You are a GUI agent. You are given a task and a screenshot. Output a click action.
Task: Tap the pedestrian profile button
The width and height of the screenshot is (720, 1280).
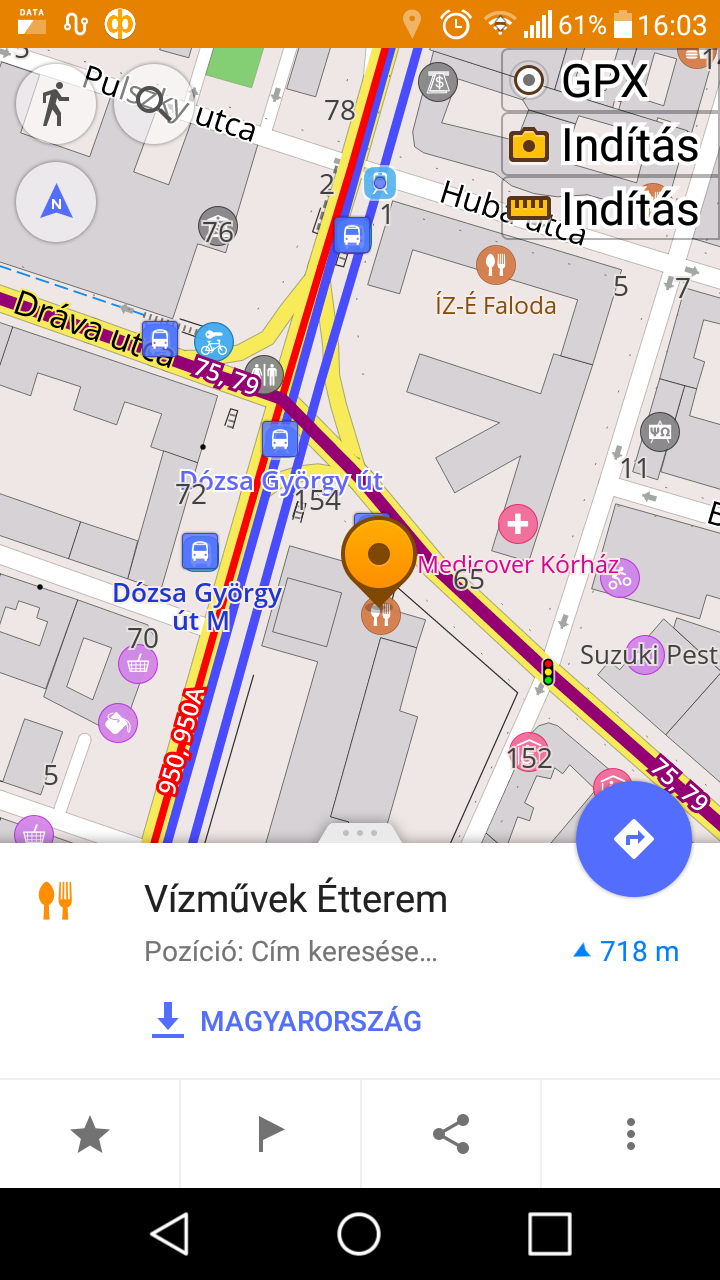(x=56, y=104)
